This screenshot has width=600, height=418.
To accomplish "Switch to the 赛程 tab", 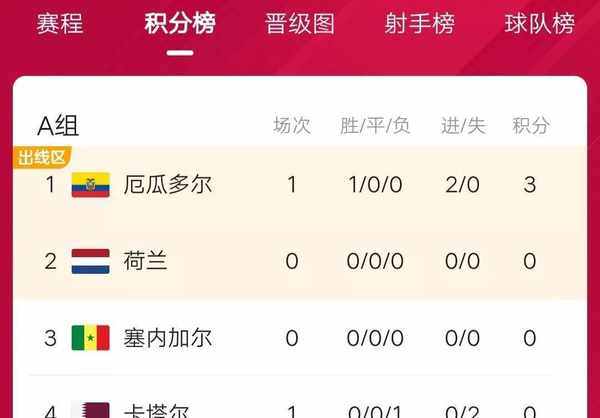I will 59,24.
